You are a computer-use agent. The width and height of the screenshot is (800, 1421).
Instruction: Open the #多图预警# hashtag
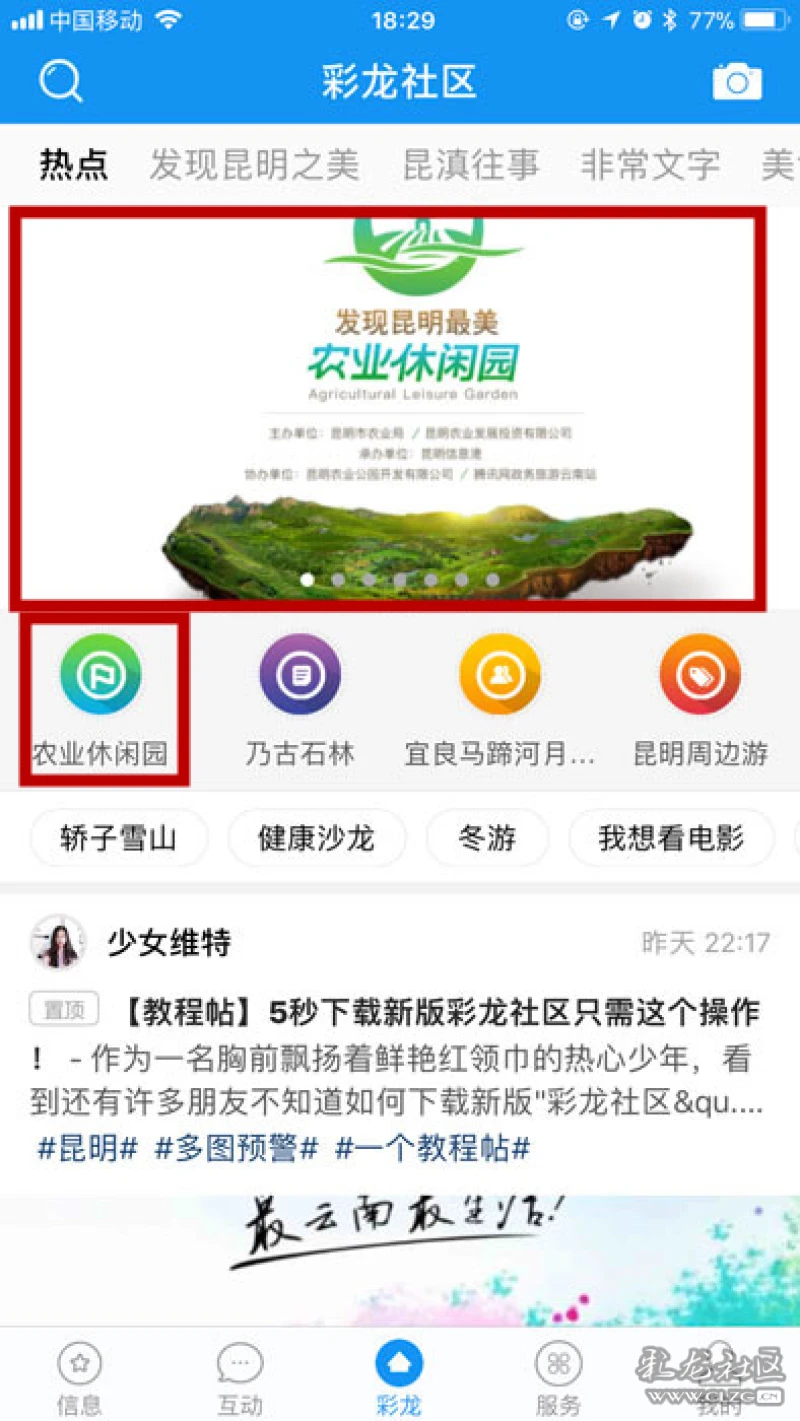[x=236, y=1148]
